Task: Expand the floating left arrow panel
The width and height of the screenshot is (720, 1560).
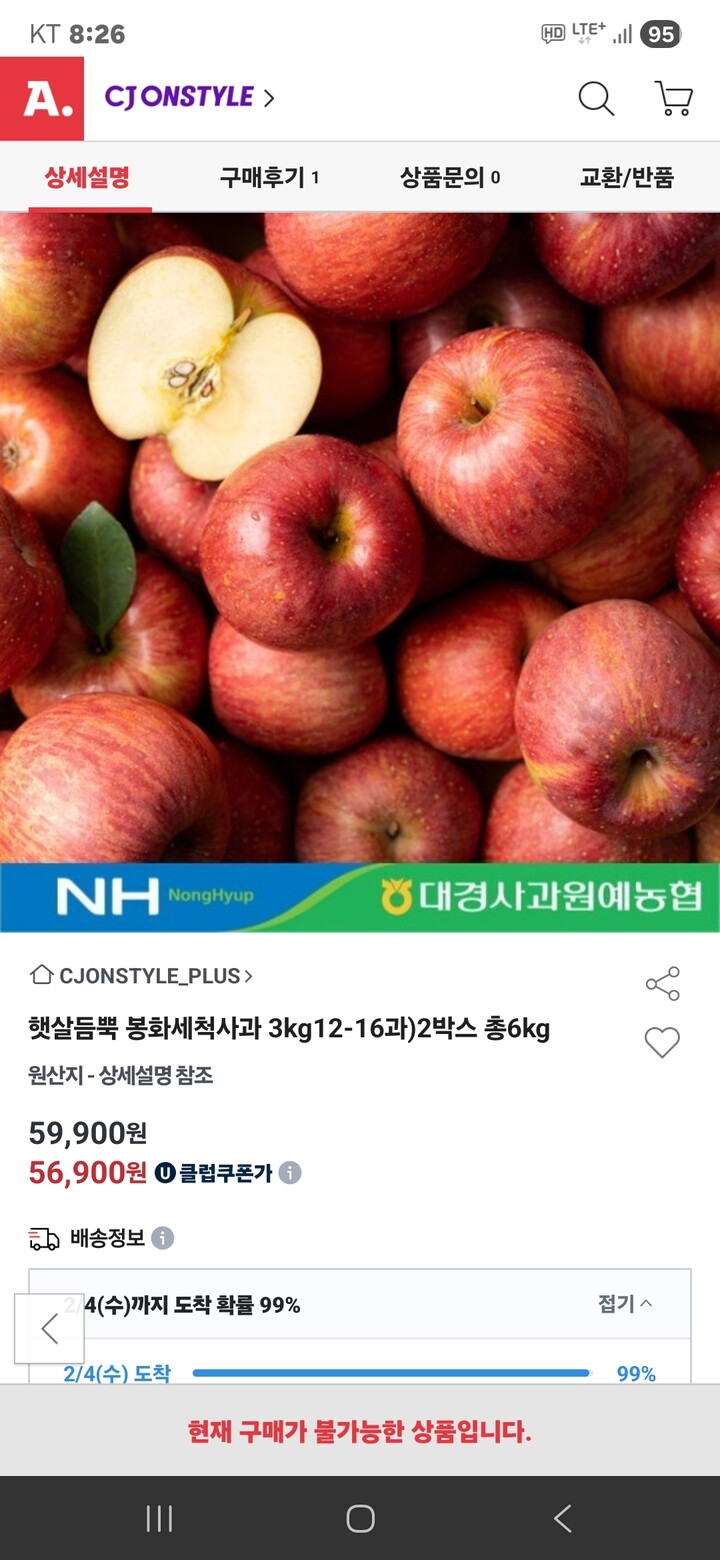Action: [x=49, y=1330]
